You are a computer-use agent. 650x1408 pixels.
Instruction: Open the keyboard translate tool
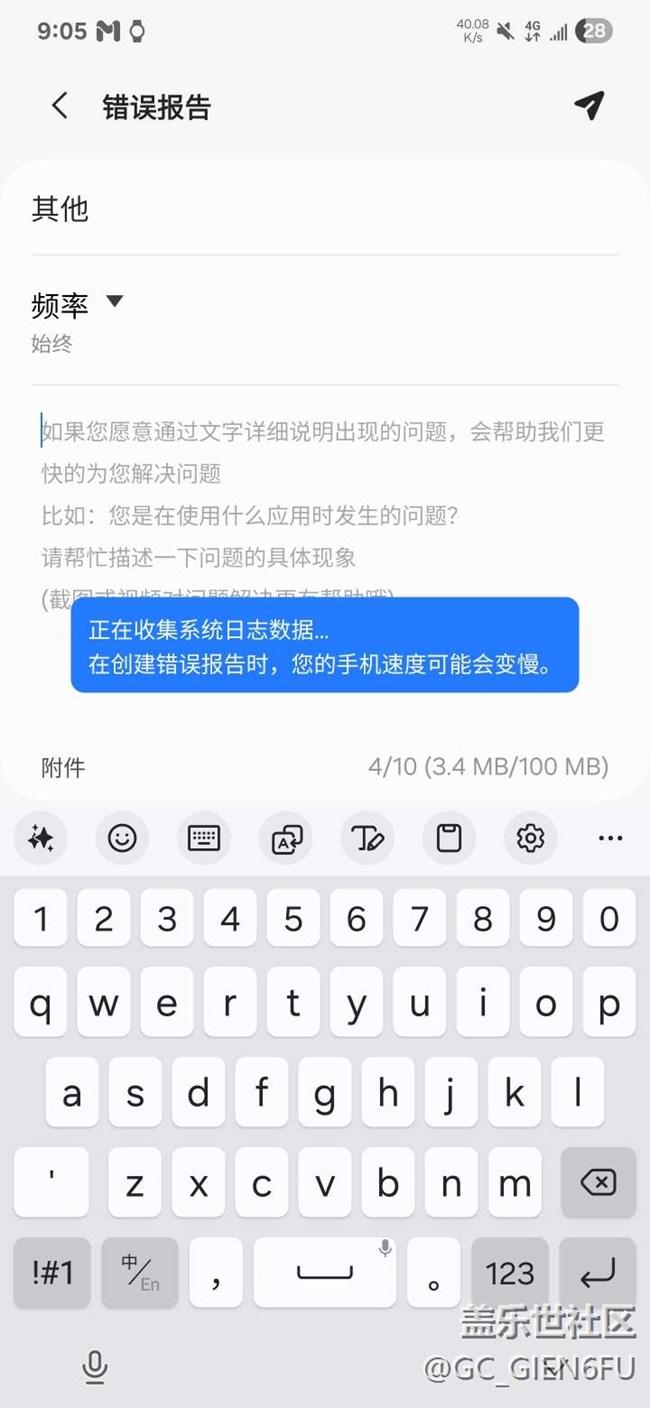coord(286,838)
